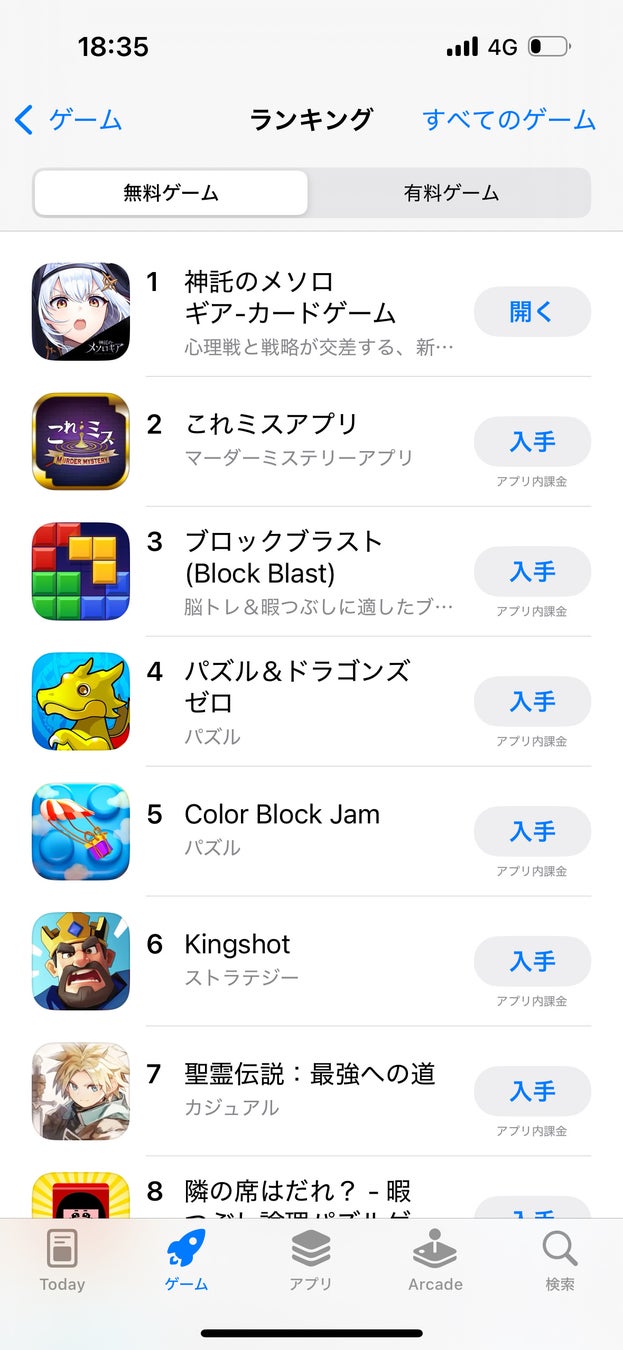Go to the 検索 tab
Viewport: 623px width, 1350px height.
tap(559, 1260)
